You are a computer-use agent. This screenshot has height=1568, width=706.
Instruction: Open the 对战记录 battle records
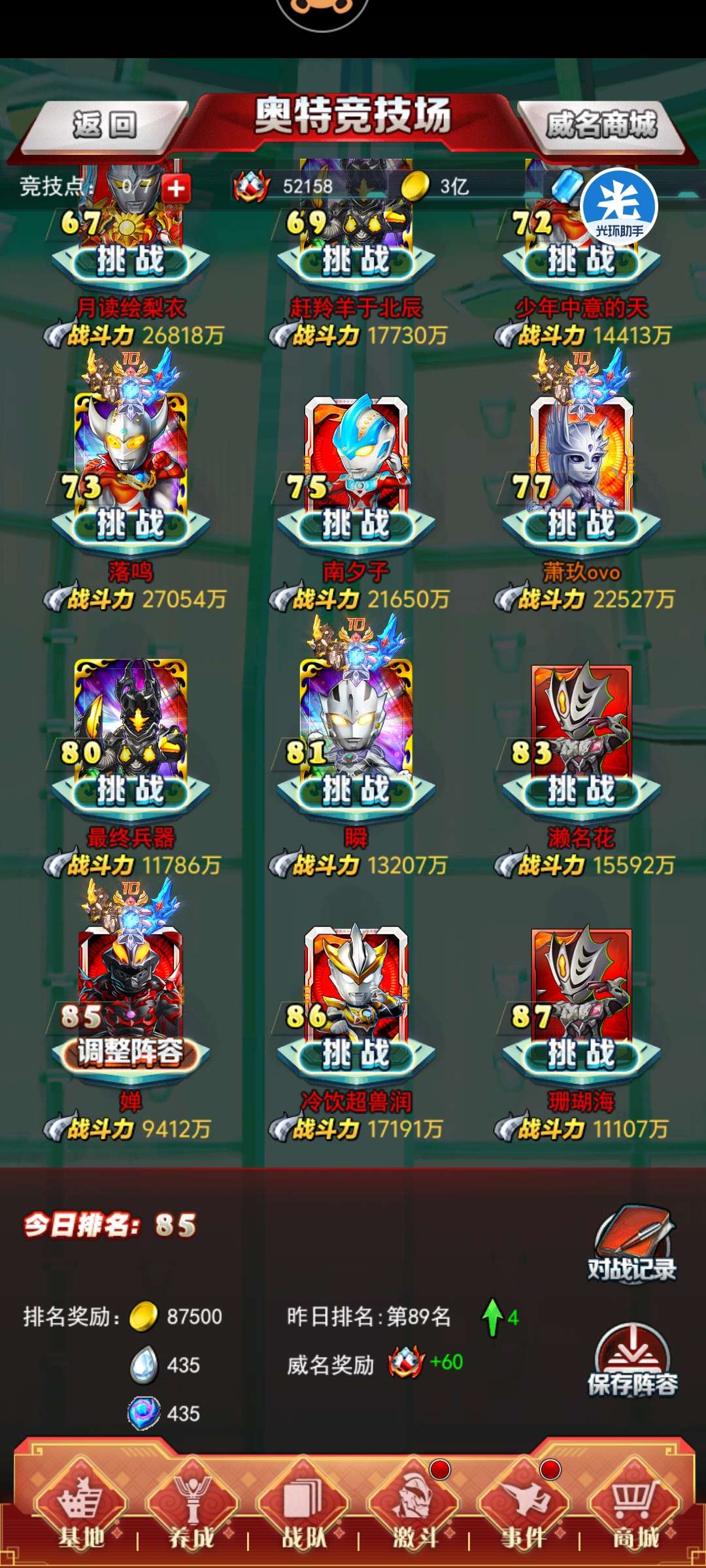pyautogui.click(x=632, y=1245)
